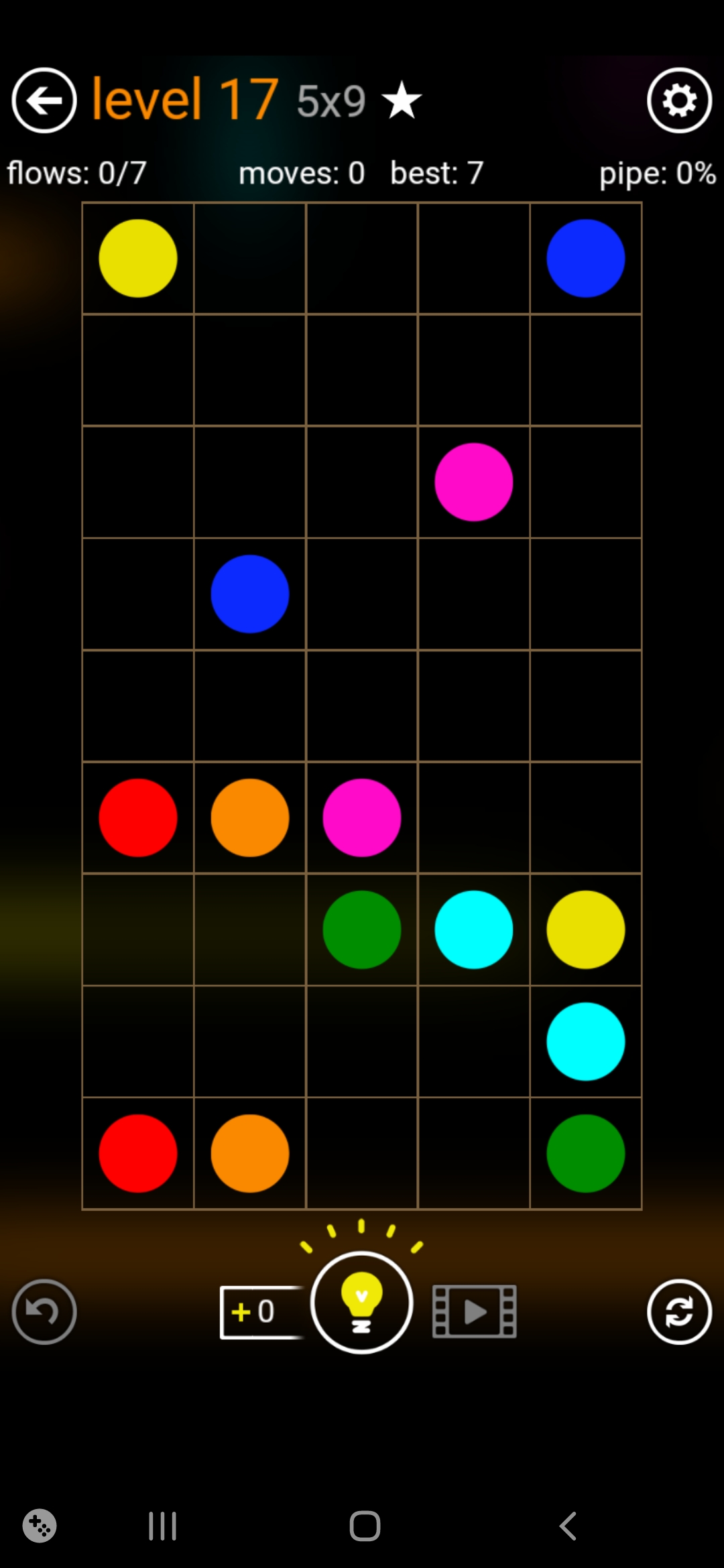Restart the level with the refresh icon
Screen dimensions: 724x1568
(x=679, y=1311)
